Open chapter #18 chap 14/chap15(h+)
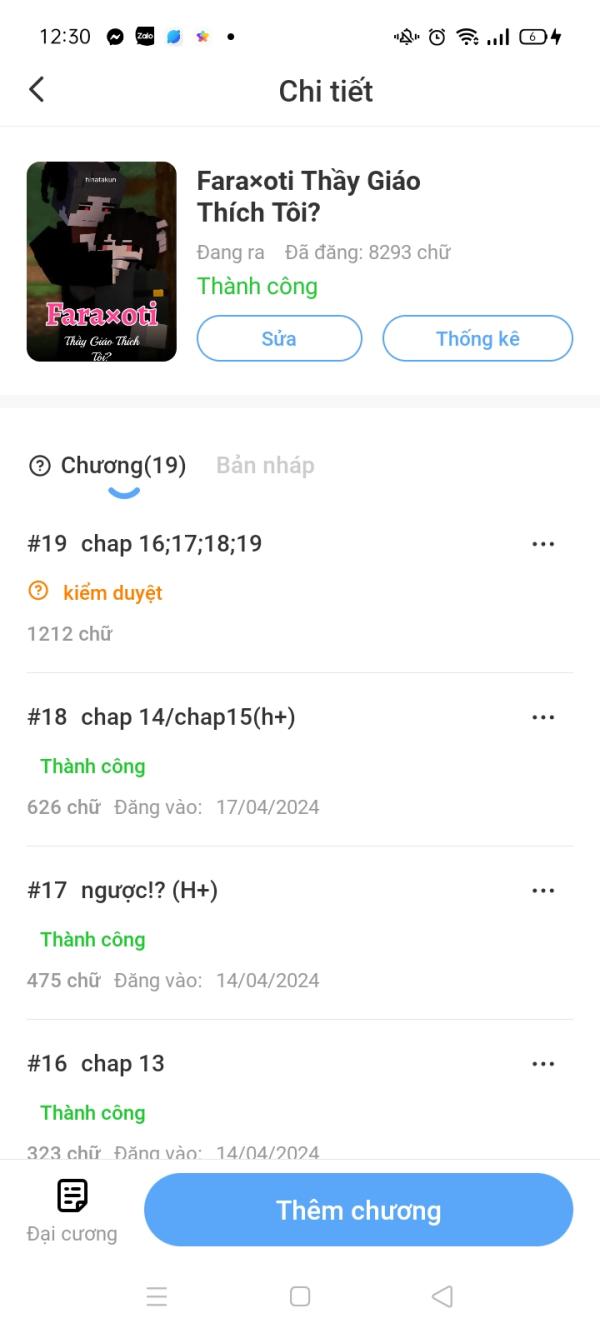This screenshot has height=1333, width=600. coord(188,717)
